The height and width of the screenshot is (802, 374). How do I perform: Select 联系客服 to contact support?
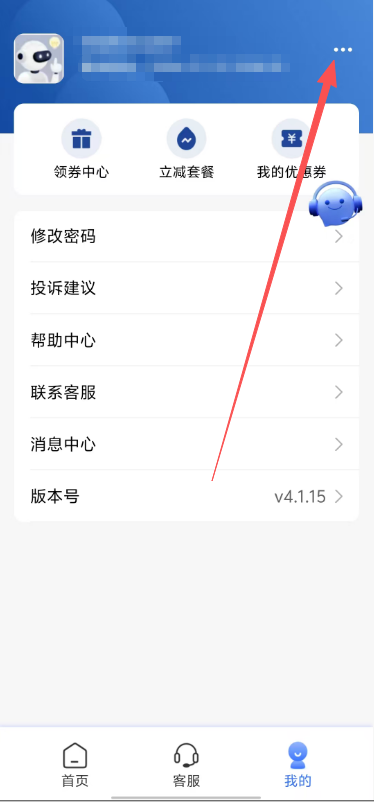[187, 392]
